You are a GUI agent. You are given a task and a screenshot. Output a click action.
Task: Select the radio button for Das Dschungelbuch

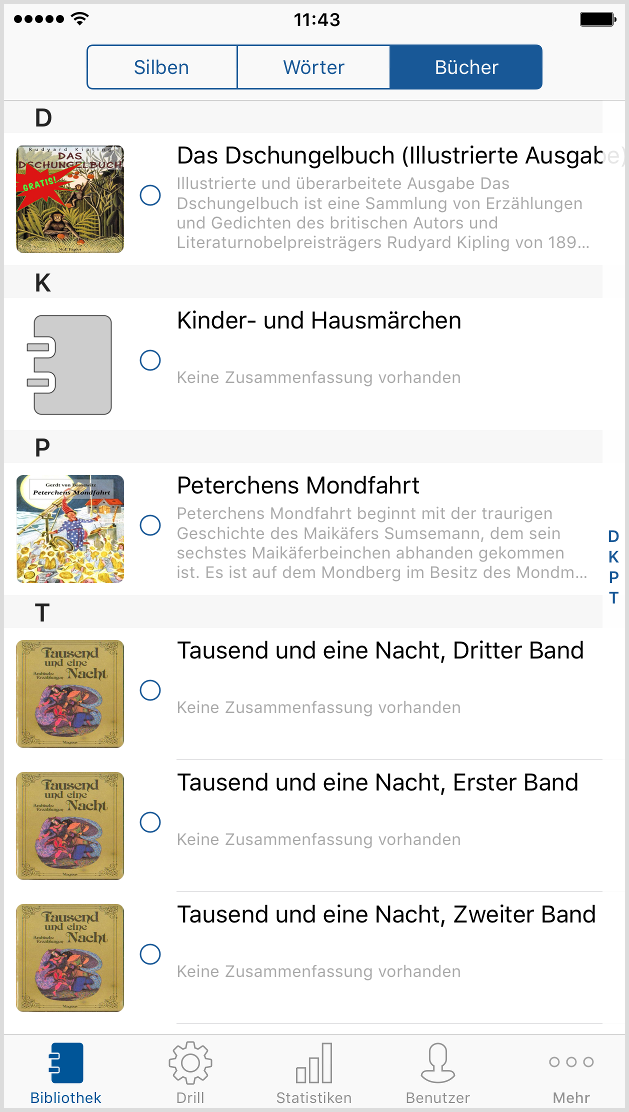click(x=150, y=196)
